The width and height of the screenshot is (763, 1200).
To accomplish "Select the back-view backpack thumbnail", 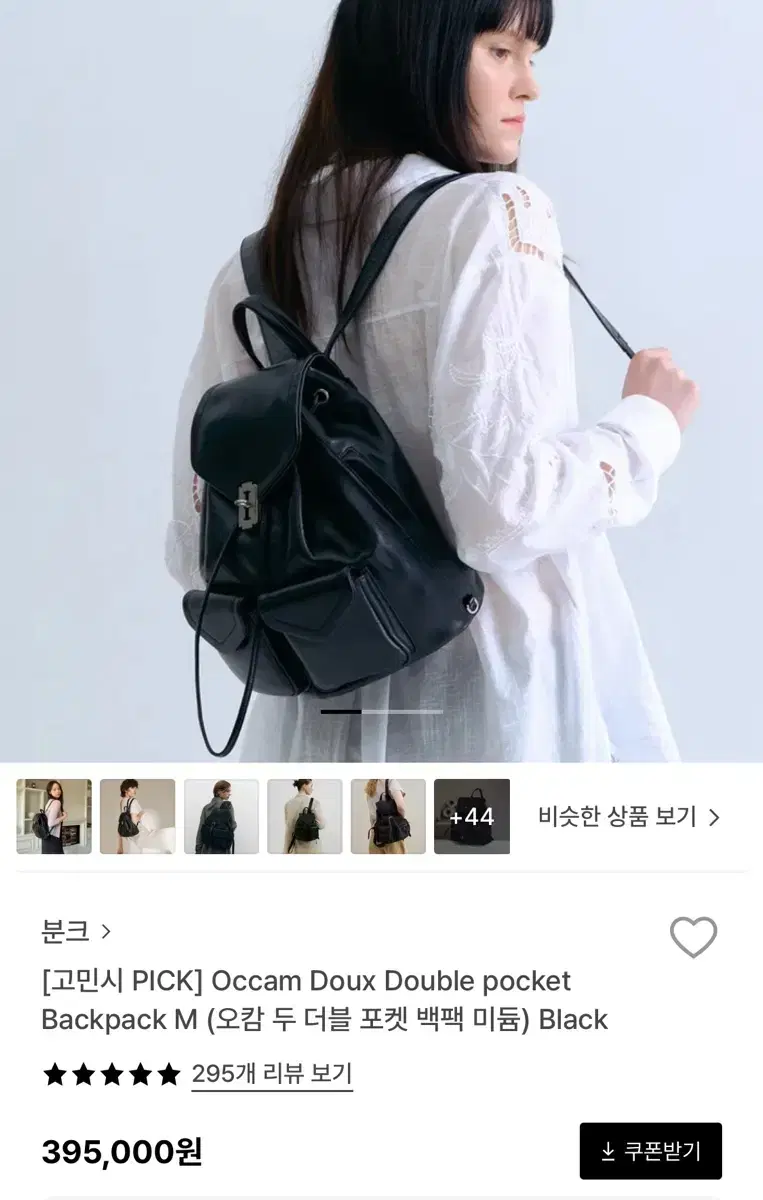I will coord(220,817).
